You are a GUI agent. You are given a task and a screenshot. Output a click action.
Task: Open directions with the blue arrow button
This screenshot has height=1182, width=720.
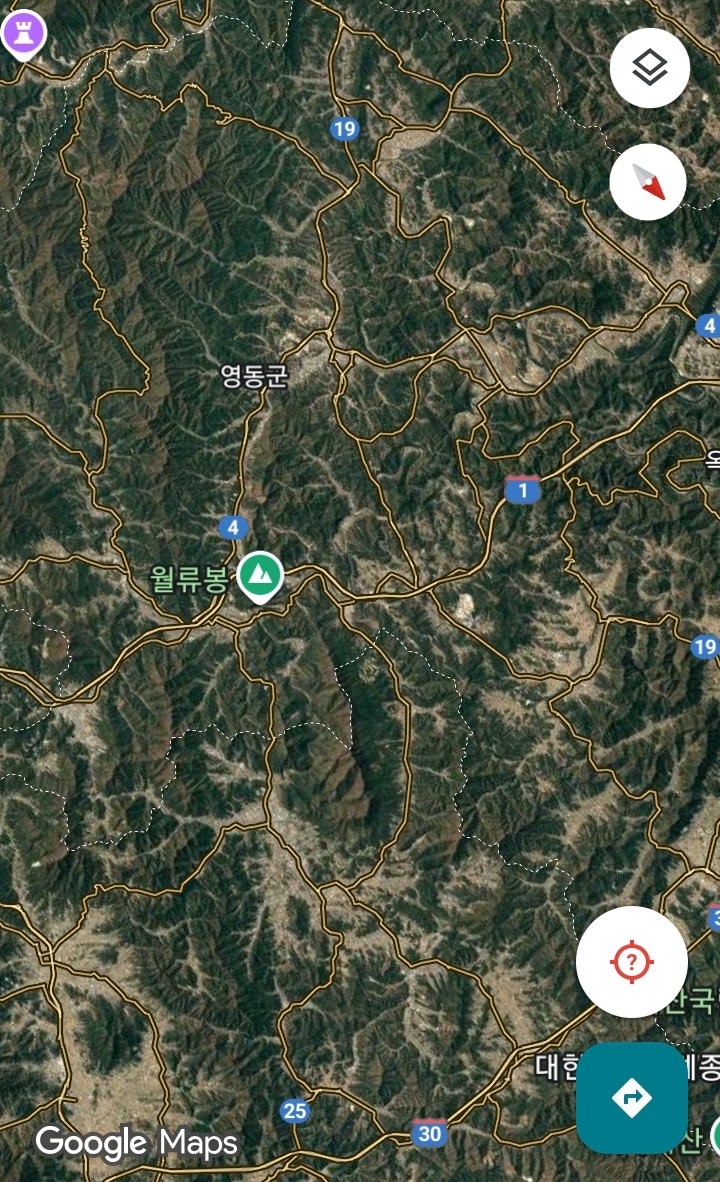point(632,1098)
